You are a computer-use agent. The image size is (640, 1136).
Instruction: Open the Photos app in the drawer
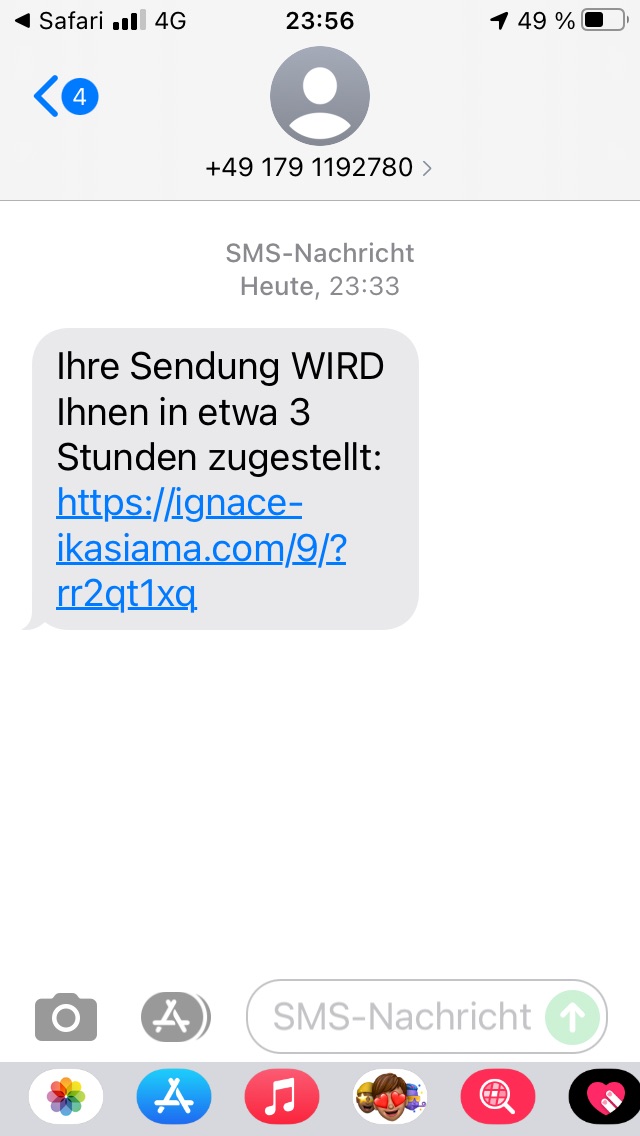coord(66,1098)
